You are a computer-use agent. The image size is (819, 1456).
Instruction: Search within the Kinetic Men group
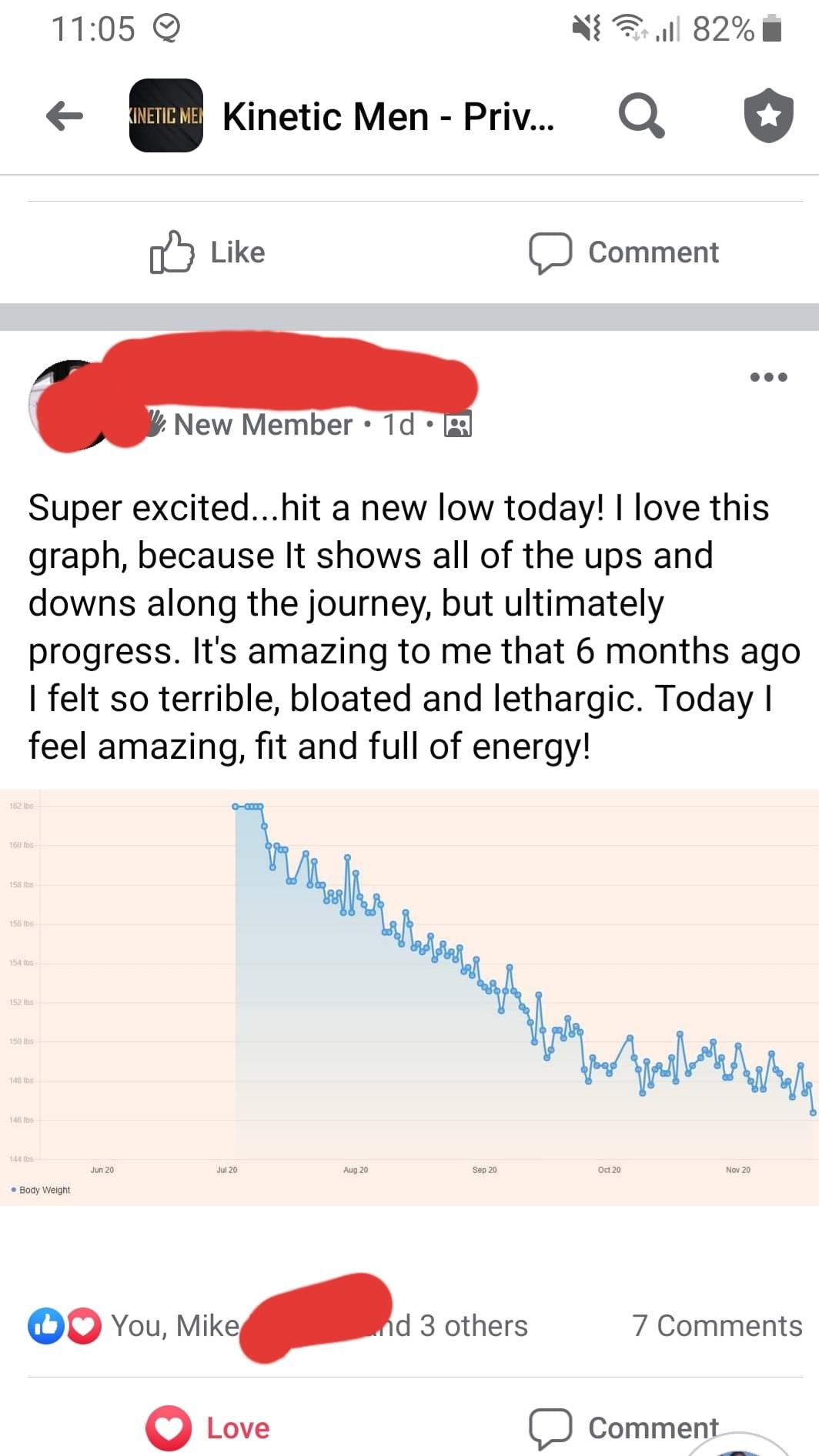641,116
